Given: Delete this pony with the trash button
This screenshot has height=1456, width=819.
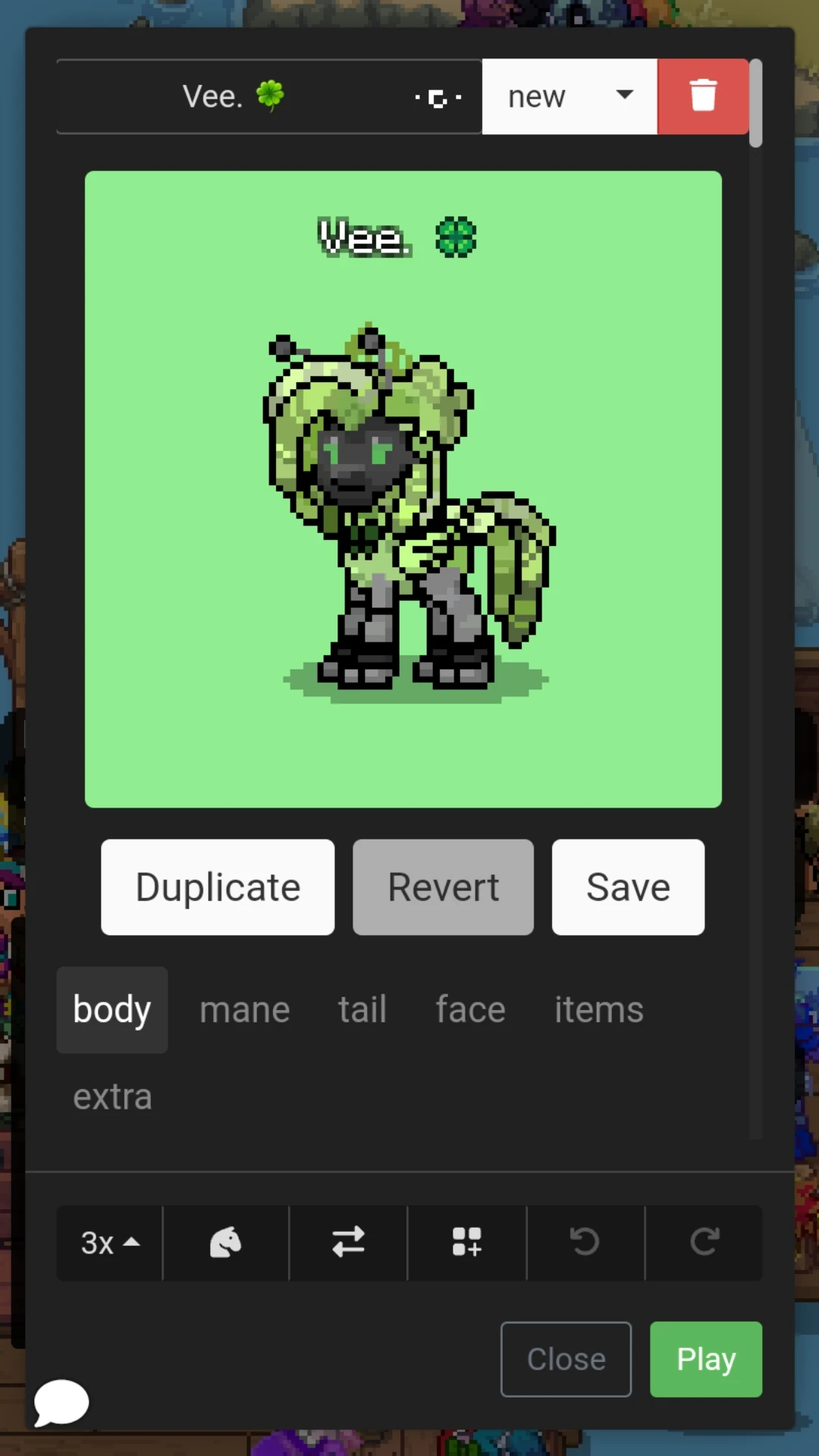Looking at the screenshot, I should (703, 97).
